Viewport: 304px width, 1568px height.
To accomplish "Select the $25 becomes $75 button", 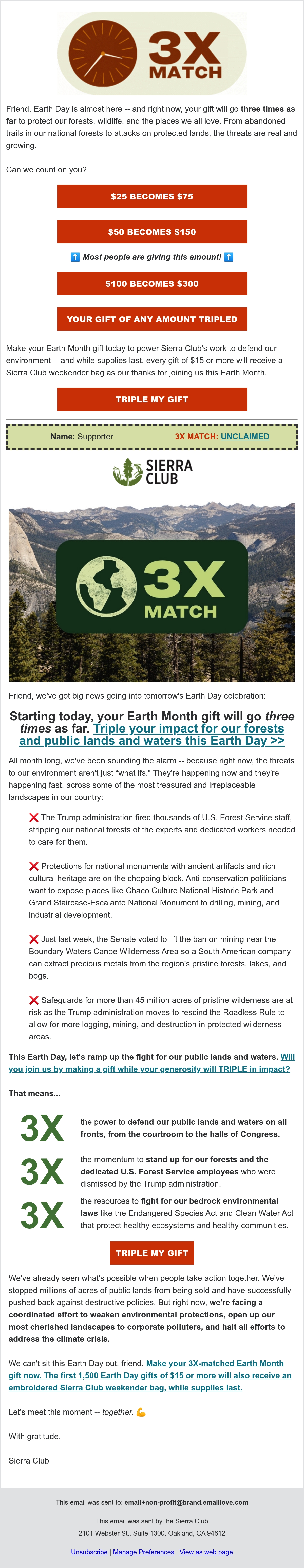I will pyautogui.click(x=152, y=196).
